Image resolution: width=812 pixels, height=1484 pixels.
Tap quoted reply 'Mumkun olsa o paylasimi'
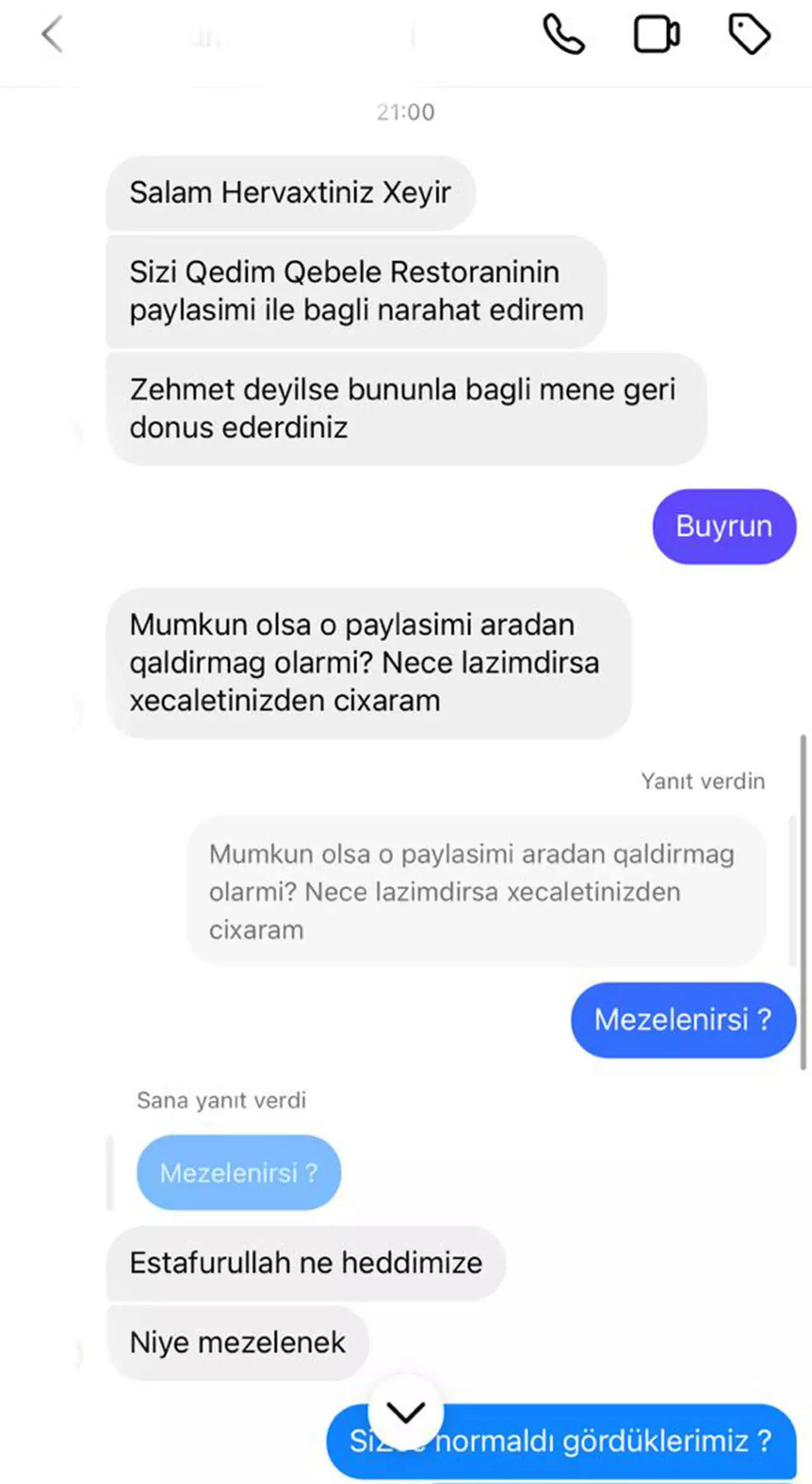click(x=476, y=891)
